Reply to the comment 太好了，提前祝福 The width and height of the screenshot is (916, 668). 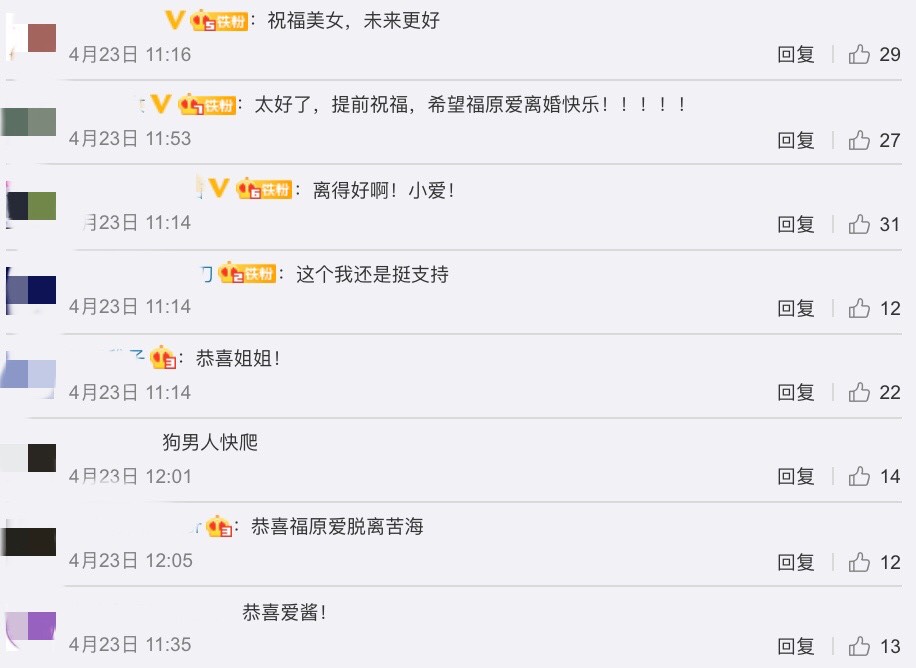(x=796, y=141)
